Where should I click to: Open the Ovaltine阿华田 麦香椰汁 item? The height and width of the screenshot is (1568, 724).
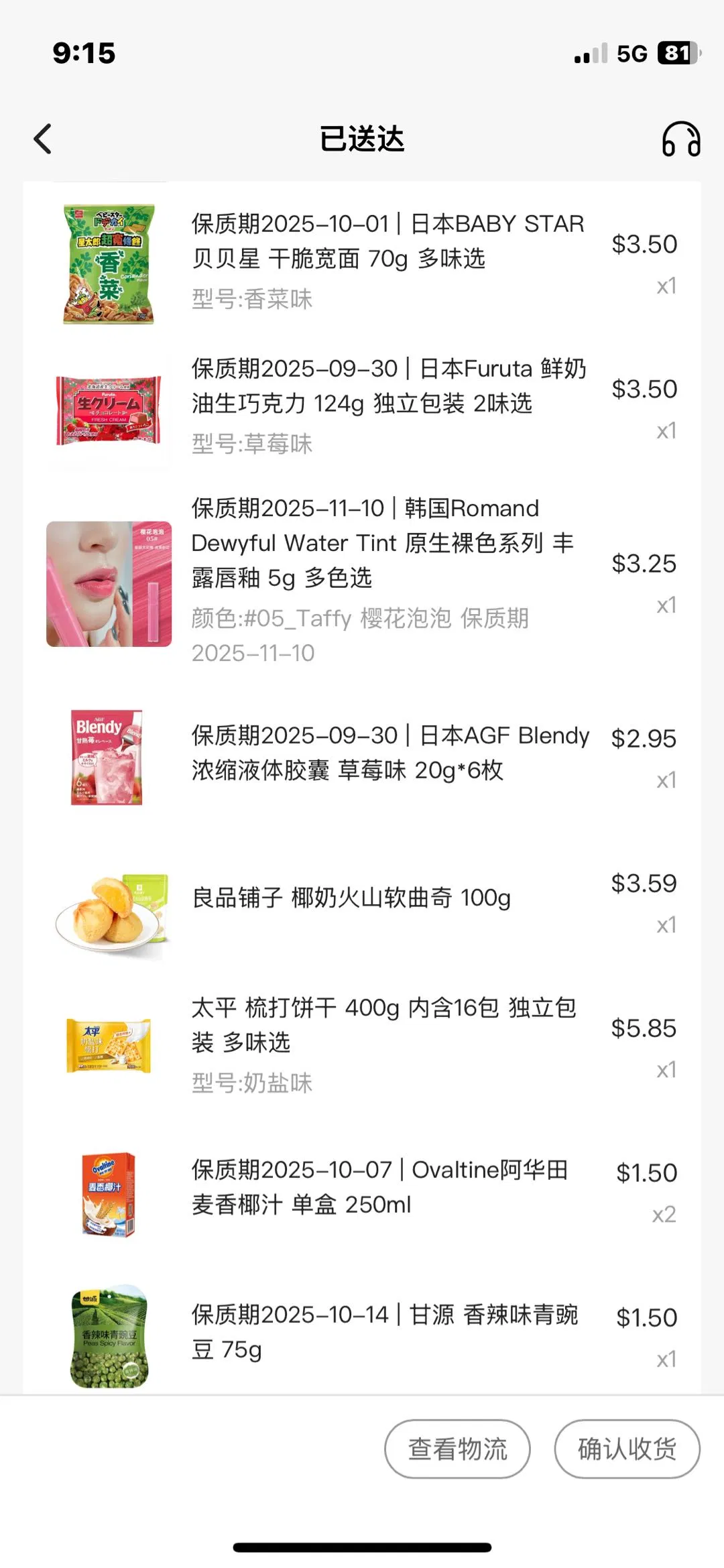click(379, 1187)
